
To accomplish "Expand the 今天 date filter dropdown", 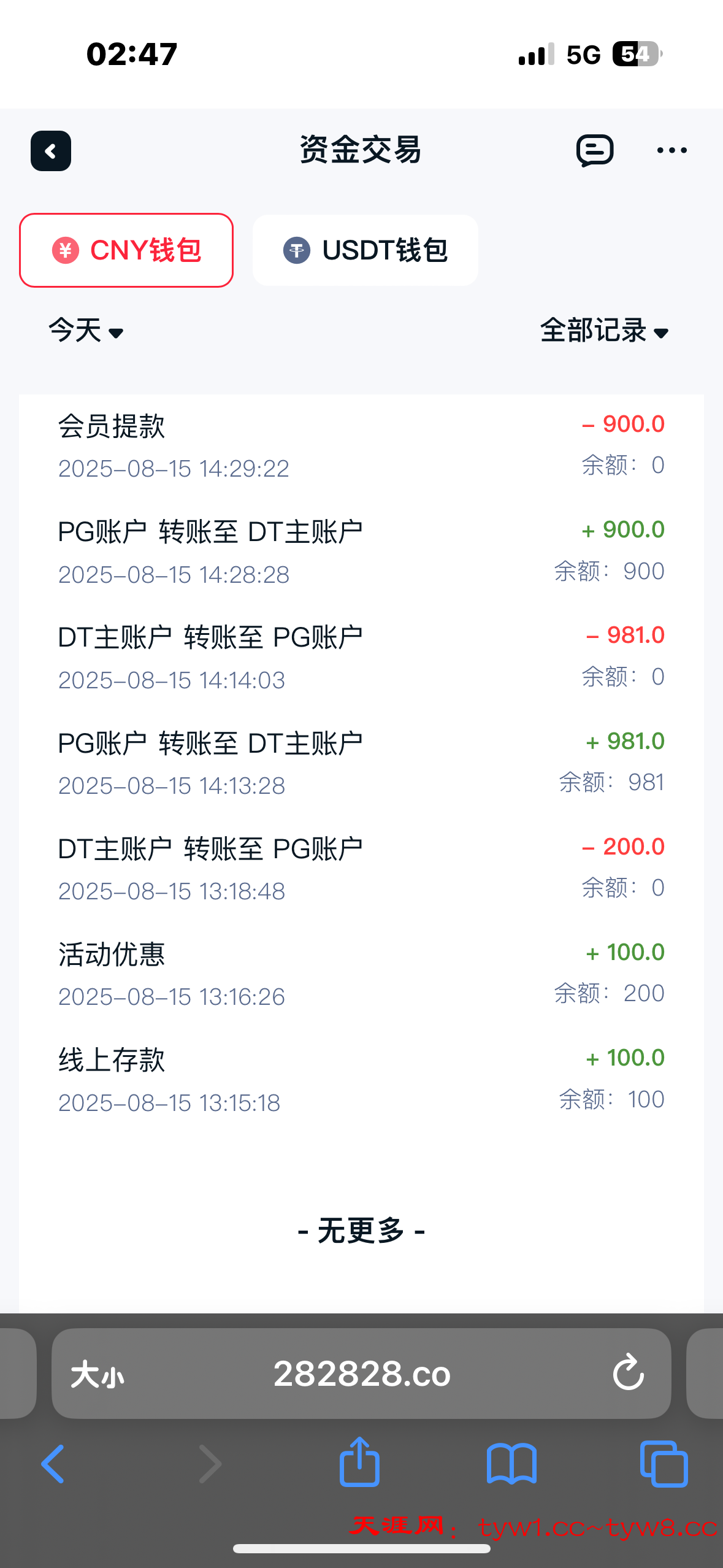I will click(x=86, y=331).
